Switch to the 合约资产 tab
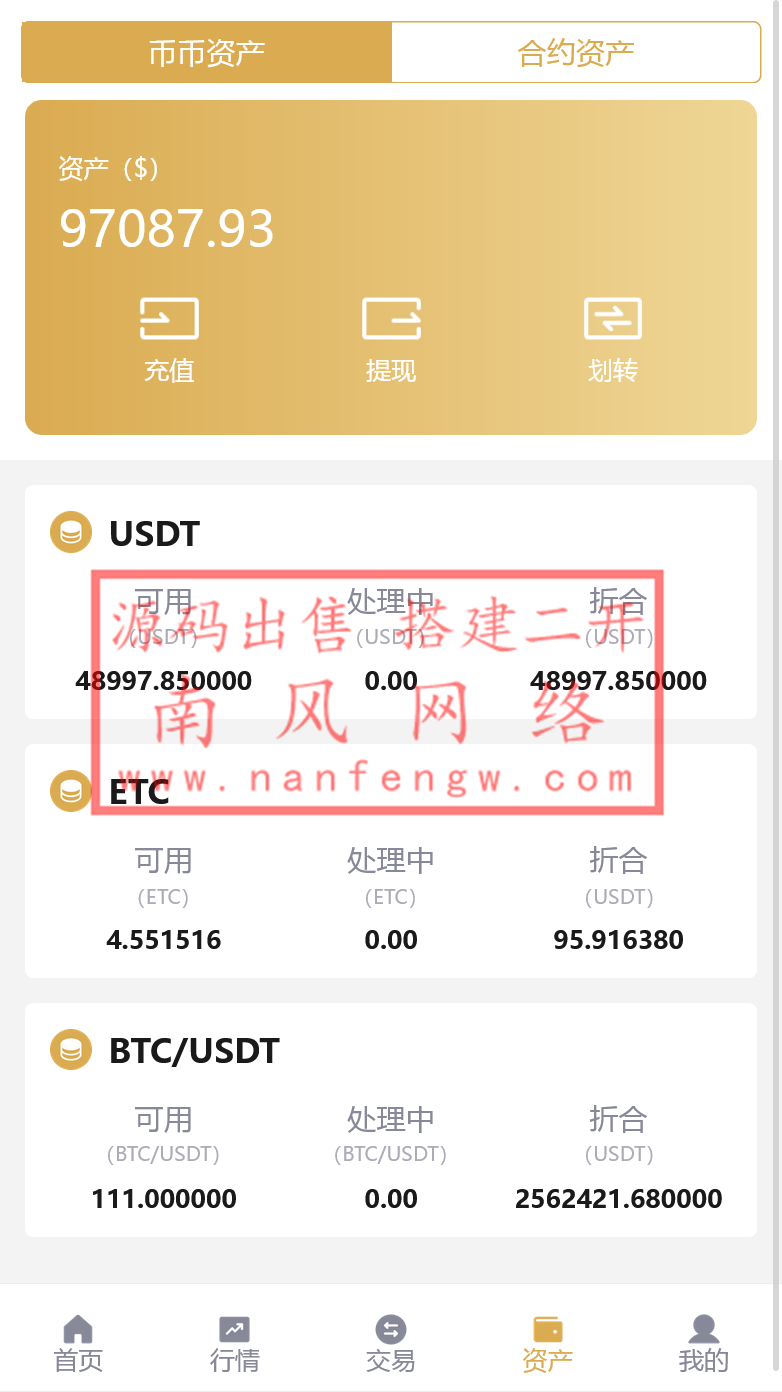782x1392 pixels. [576, 52]
